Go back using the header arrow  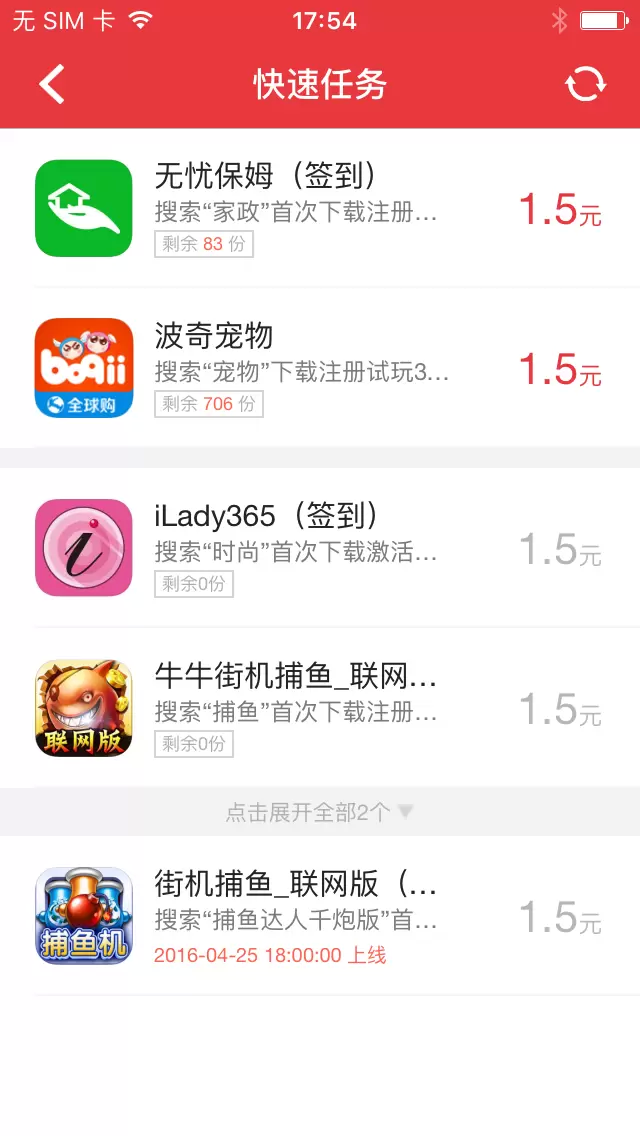pos(52,84)
